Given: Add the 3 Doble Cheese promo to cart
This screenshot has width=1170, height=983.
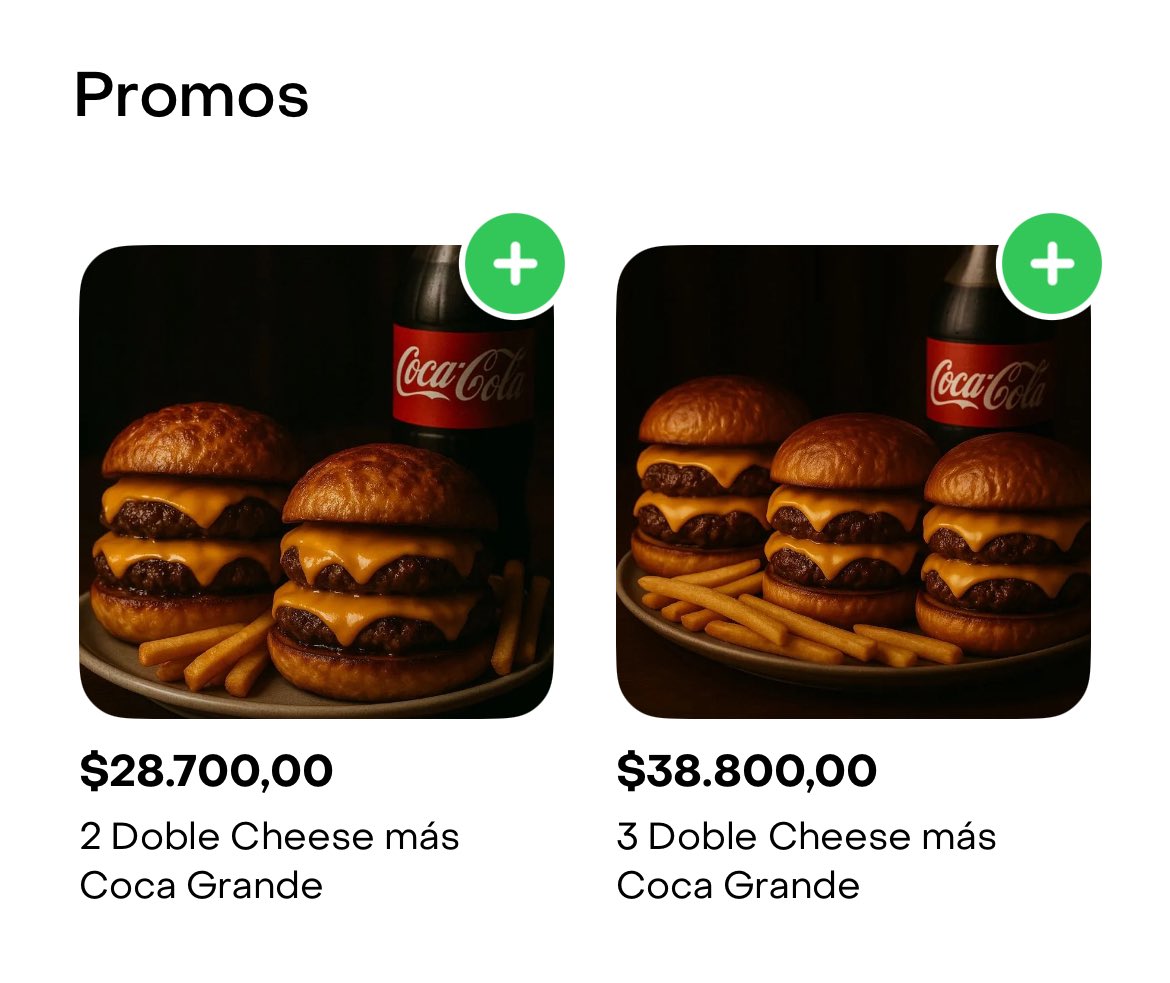Looking at the screenshot, I should coord(1051,265).
